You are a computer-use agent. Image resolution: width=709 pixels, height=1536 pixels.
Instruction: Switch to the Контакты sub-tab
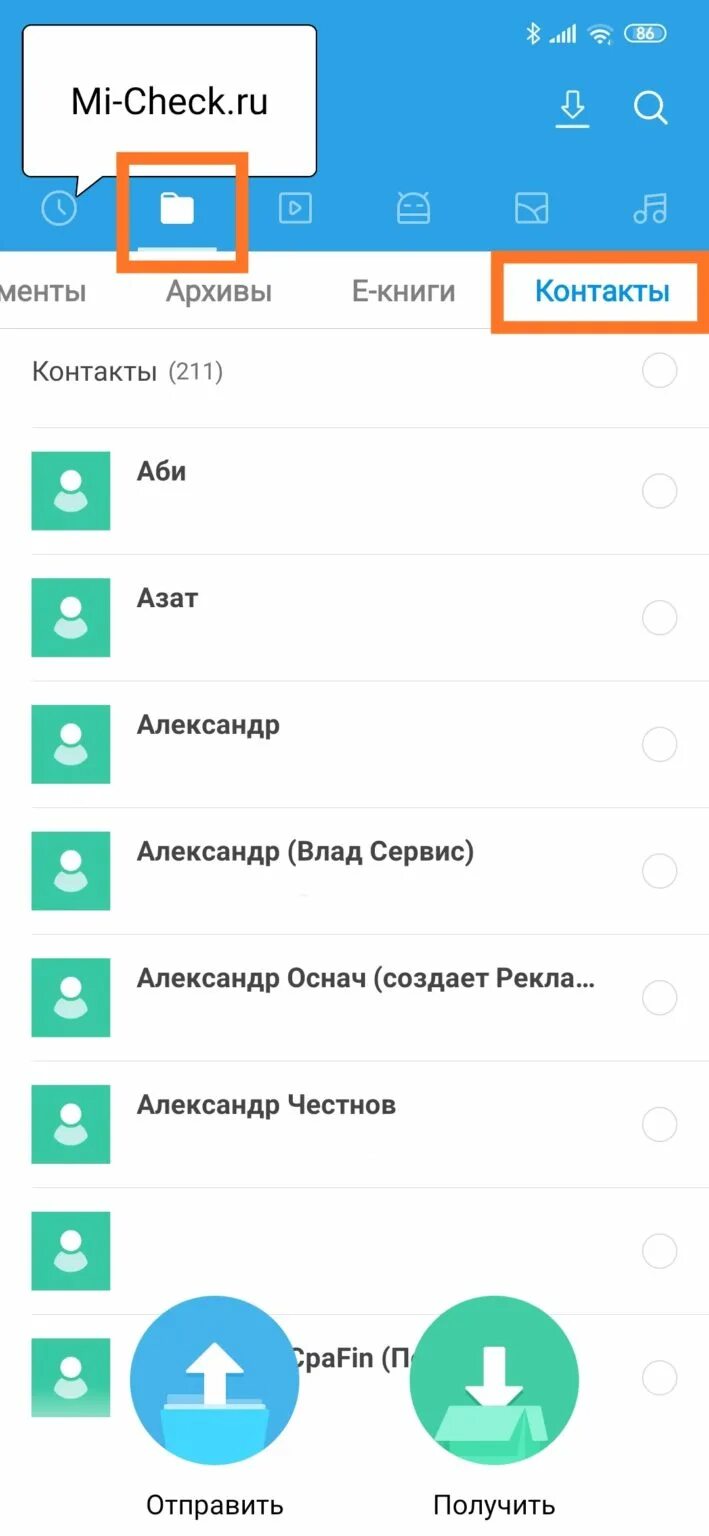pos(601,291)
